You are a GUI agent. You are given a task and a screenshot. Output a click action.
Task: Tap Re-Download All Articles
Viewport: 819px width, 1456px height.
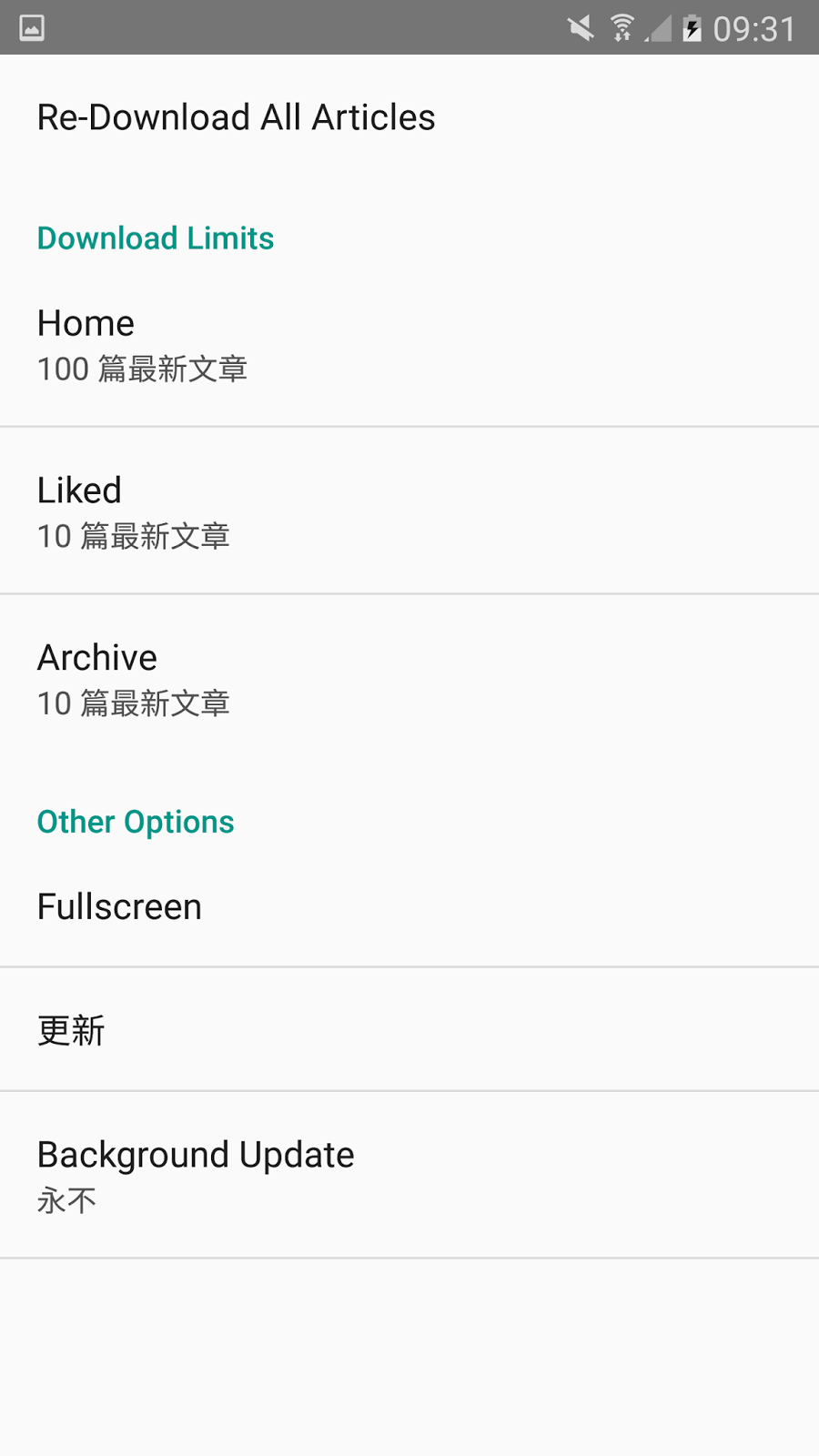[237, 118]
